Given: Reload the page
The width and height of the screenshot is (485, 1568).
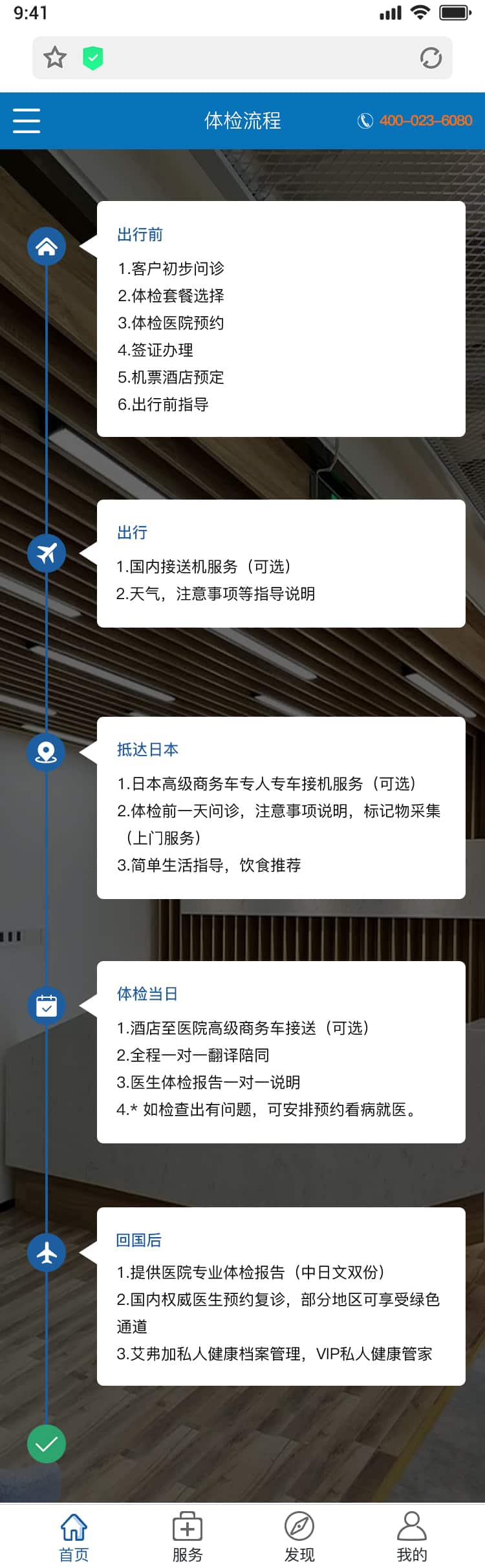Looking at the screenshot, I should pyautogui.click(x=431, y=58).
